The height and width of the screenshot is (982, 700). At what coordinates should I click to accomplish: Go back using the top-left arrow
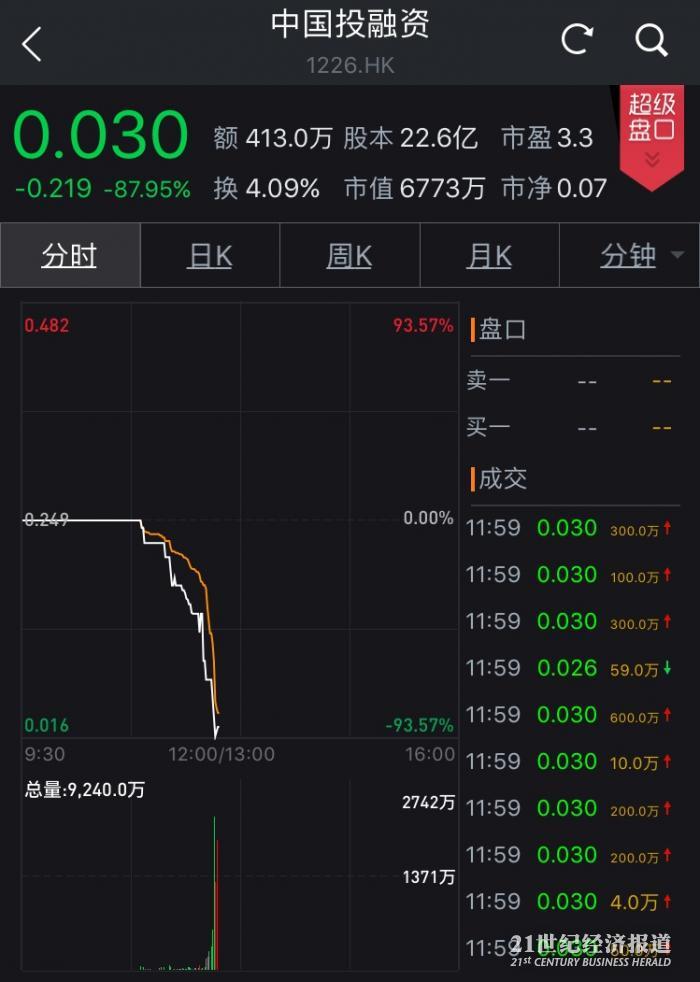(32, 43)
